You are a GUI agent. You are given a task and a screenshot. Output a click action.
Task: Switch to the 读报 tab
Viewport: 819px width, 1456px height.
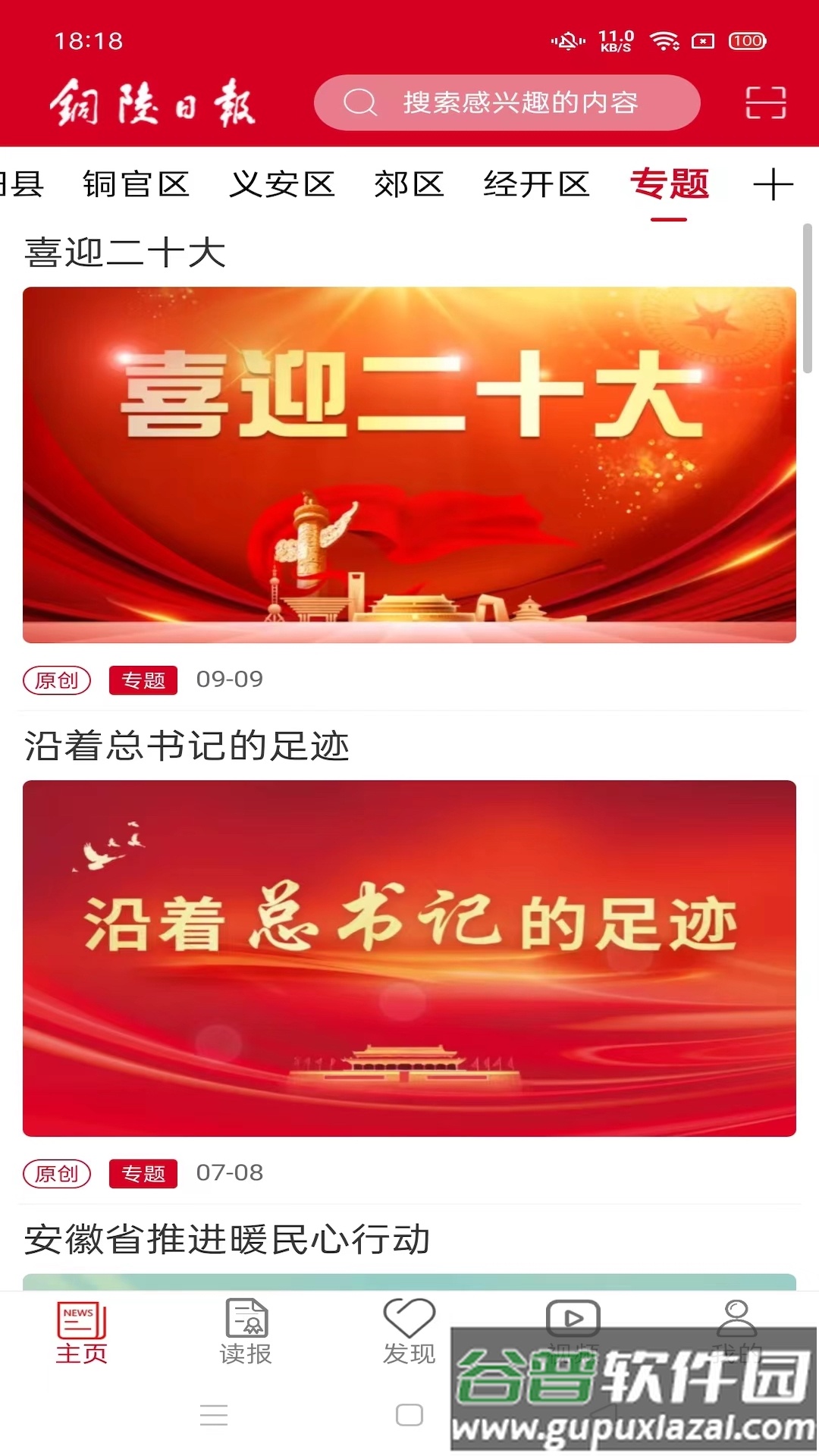click(x=246, y=1332)
